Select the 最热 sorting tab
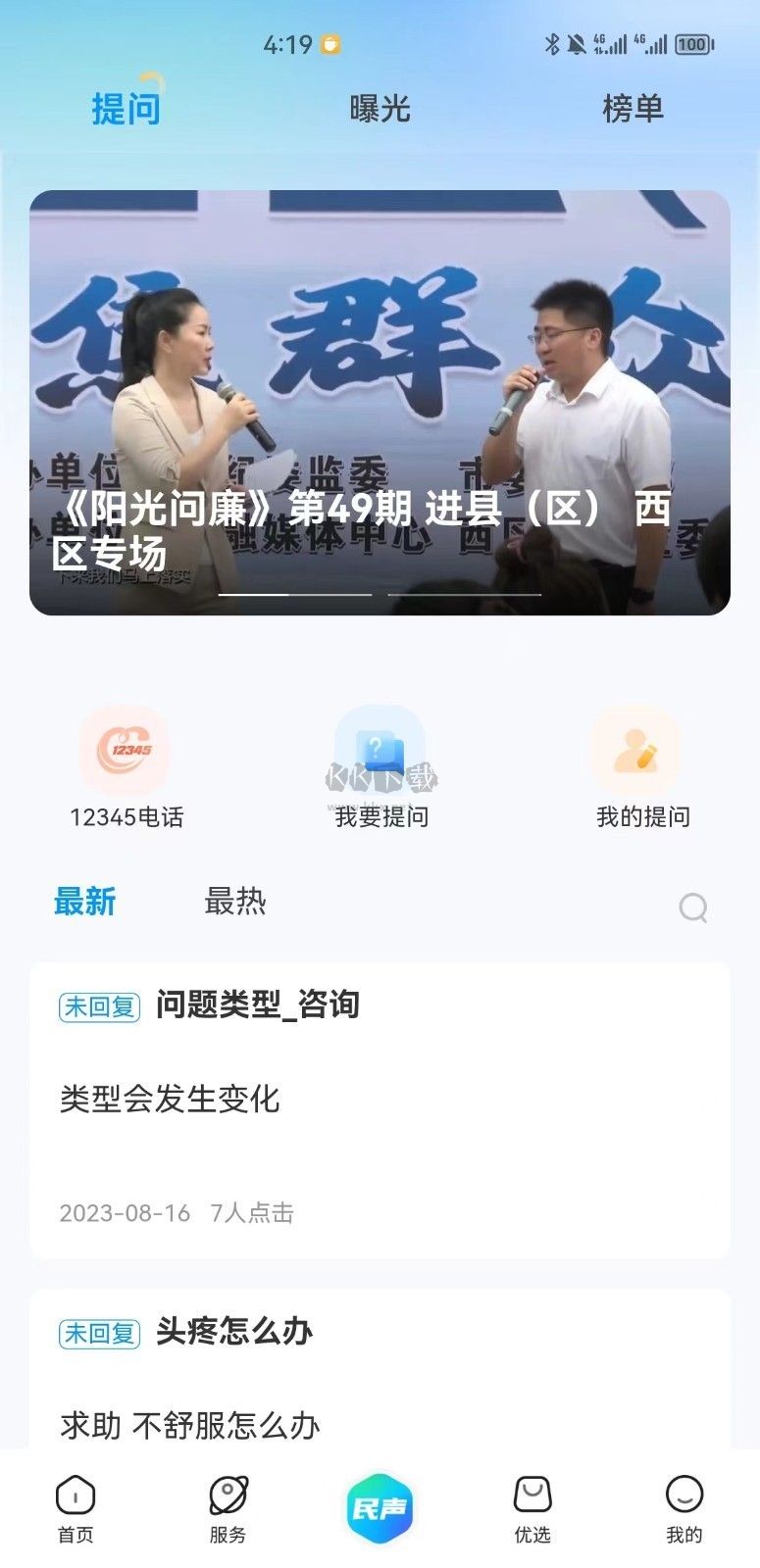This screenshot has width=760, height=1568. (237, 902)
